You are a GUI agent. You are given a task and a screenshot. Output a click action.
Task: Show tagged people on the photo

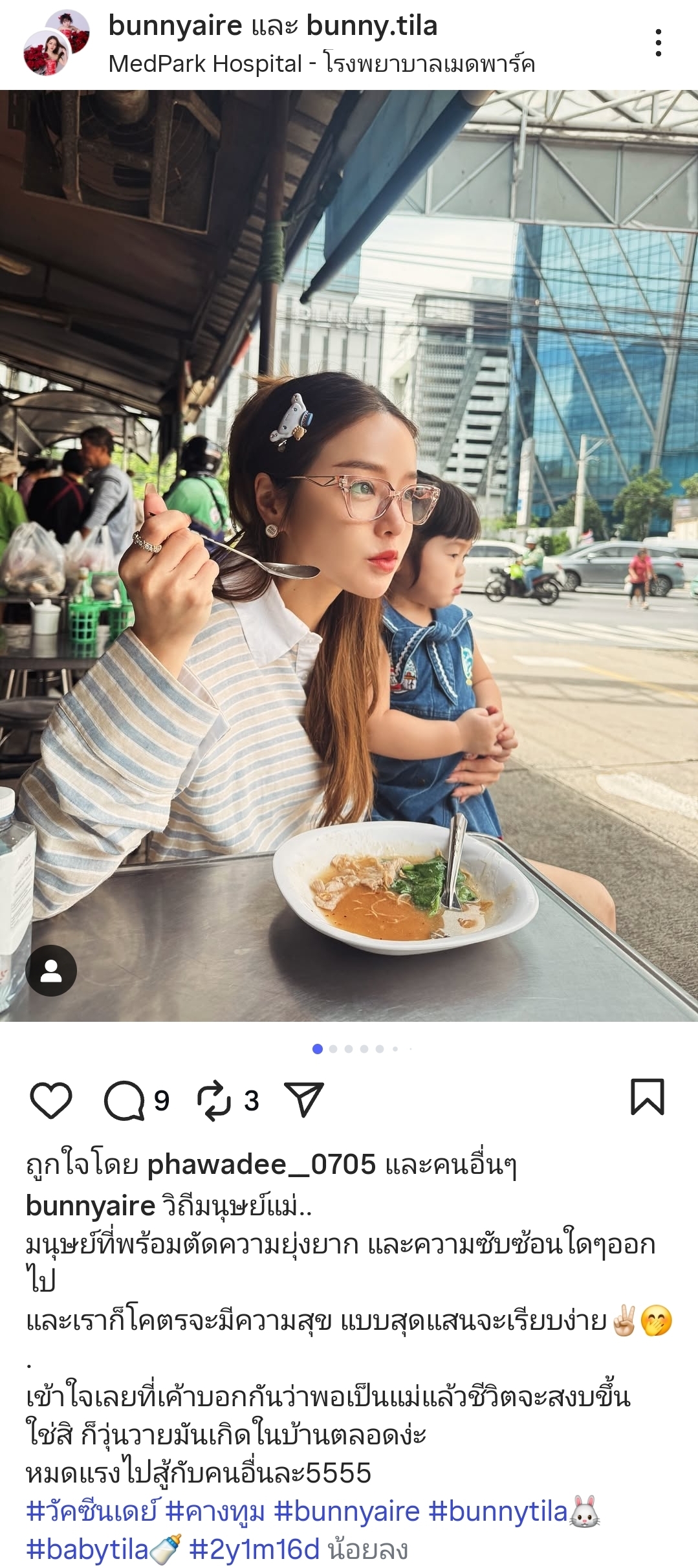[51, 971]
